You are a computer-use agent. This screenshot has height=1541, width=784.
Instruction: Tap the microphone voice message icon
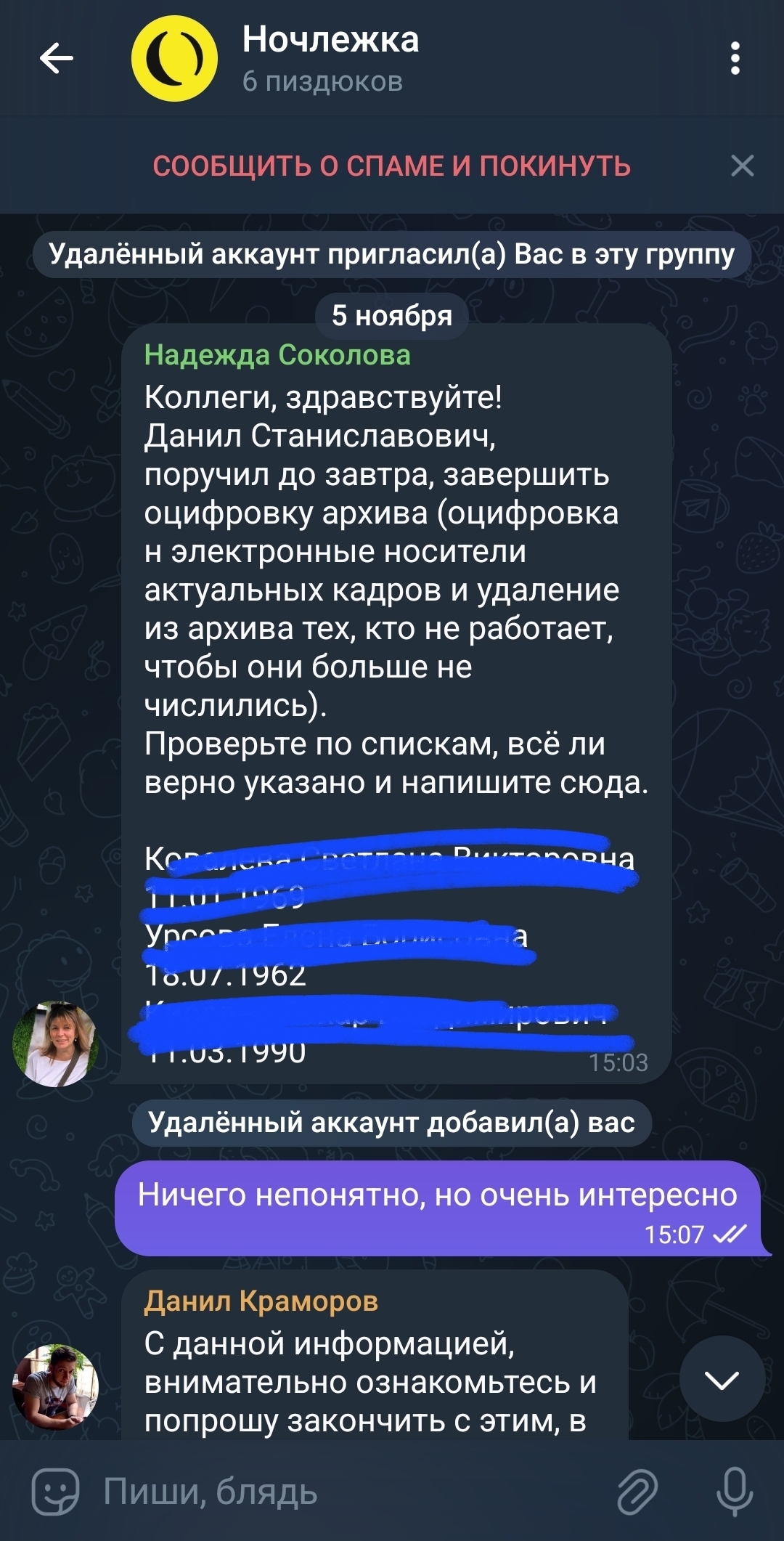click(734, 1492)
